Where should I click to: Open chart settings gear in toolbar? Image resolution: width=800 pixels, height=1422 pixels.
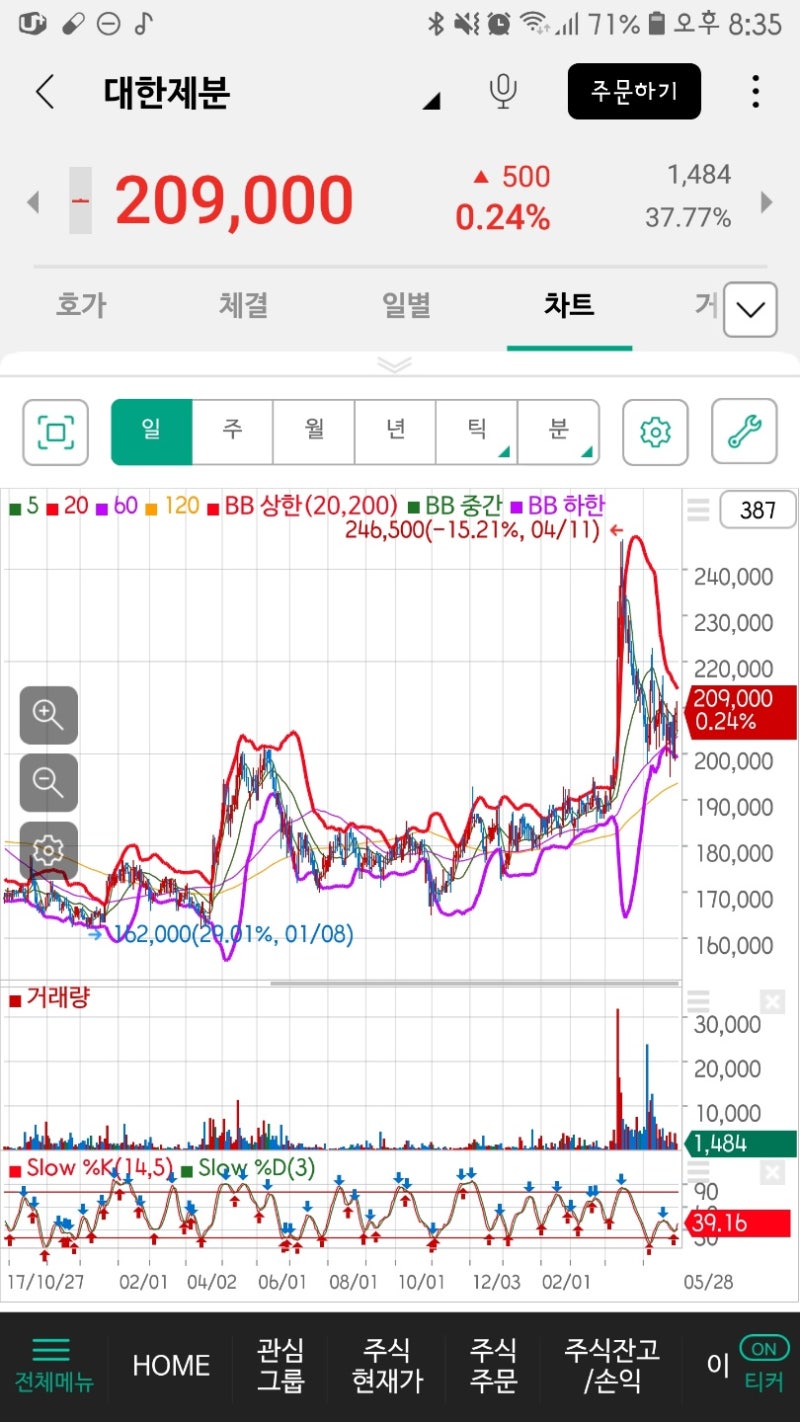[655, 433]
